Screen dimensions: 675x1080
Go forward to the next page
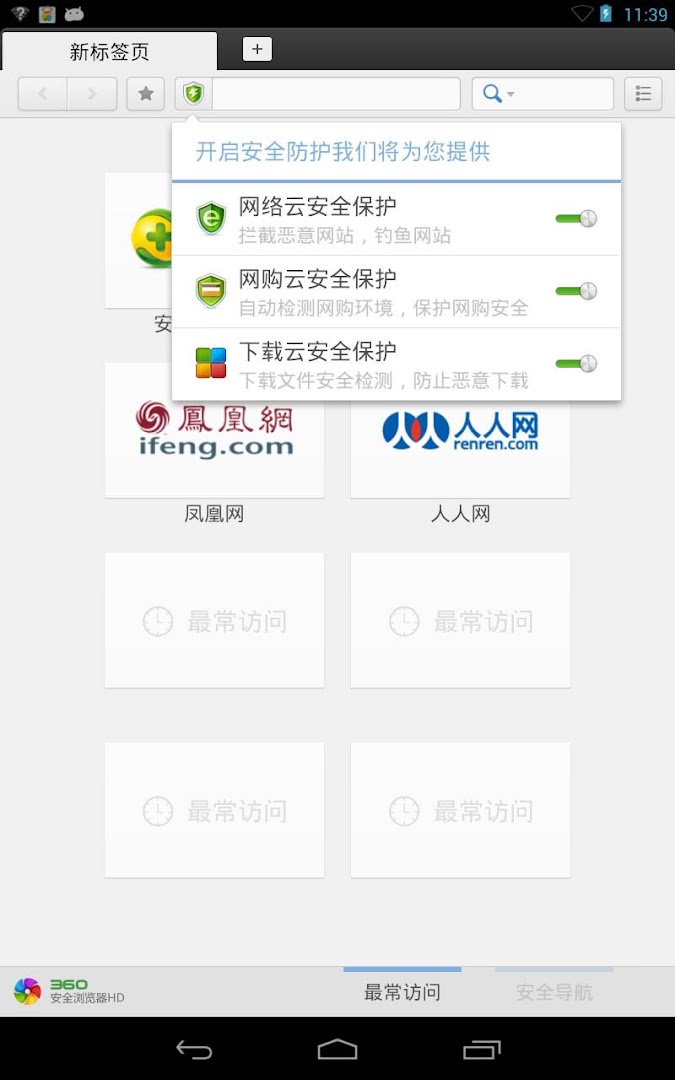[x=92, y=94]
